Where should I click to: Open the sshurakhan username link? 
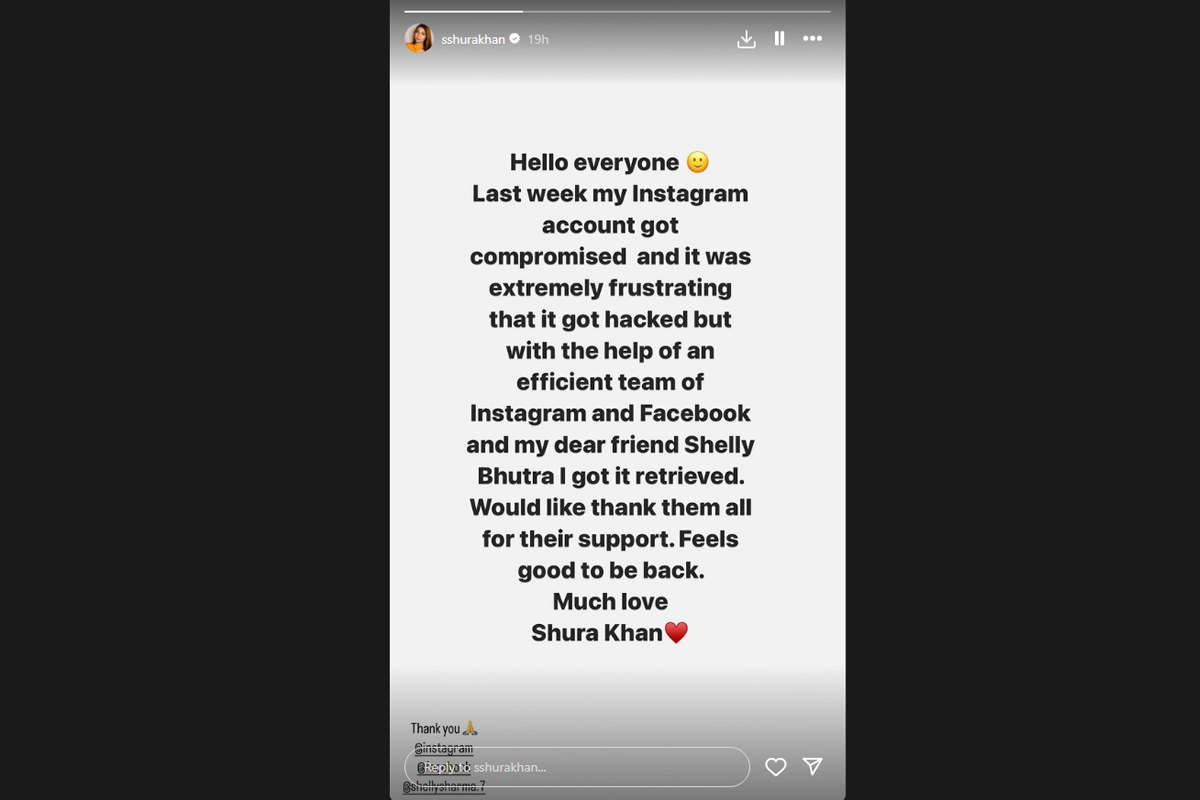click(x=473, y=39)
